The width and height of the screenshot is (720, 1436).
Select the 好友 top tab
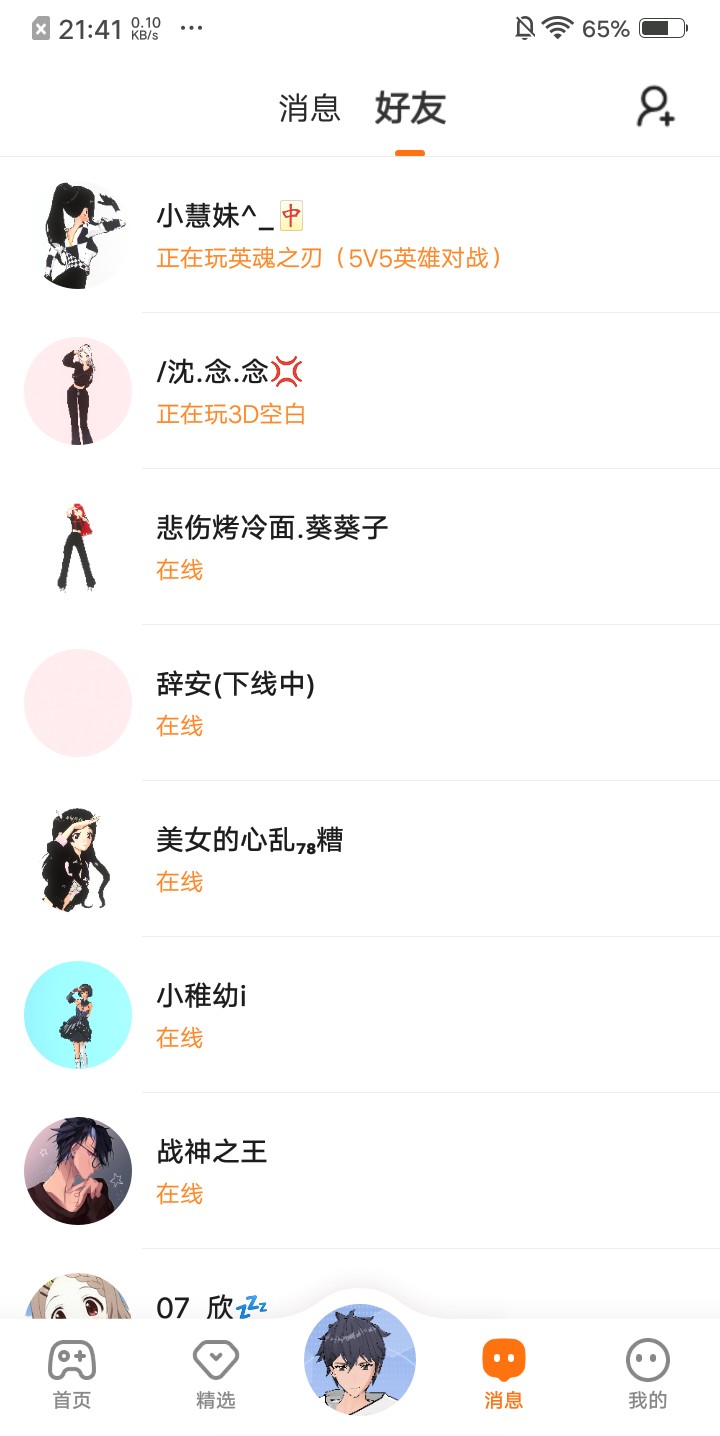click(410, 108)
